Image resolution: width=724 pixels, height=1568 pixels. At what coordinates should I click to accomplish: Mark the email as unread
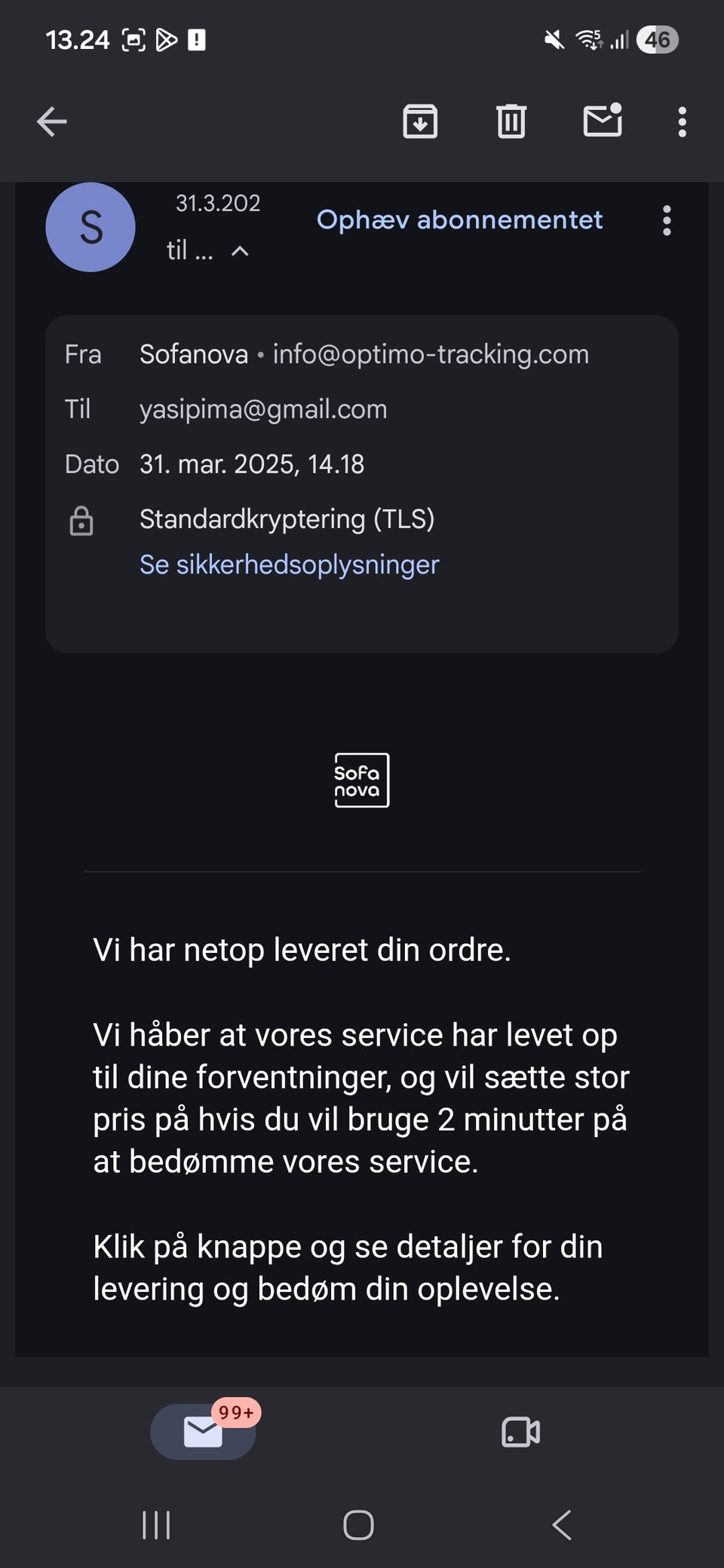pyautogui.click(x=603, y=120)
